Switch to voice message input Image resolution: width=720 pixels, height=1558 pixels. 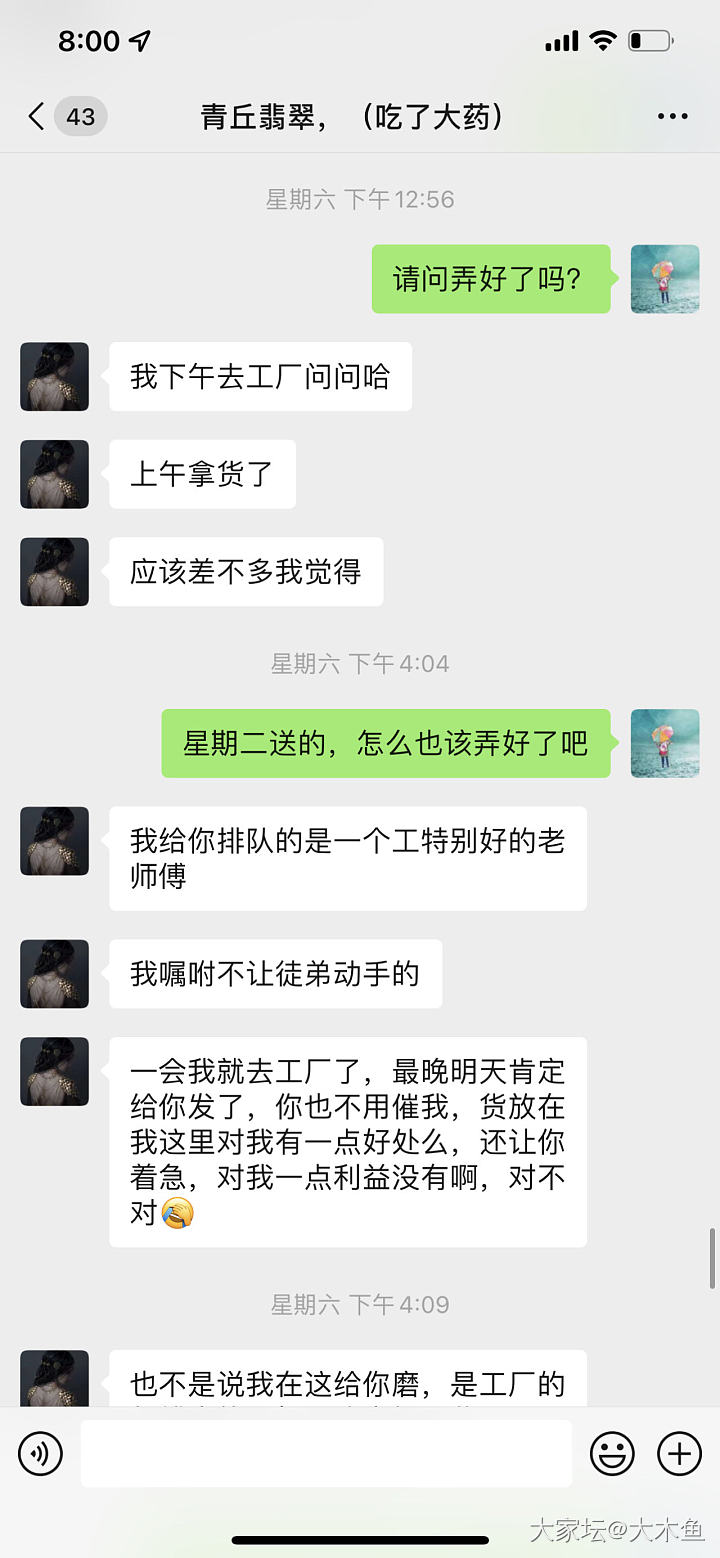pyautogui.click(x=40, y=1453)
